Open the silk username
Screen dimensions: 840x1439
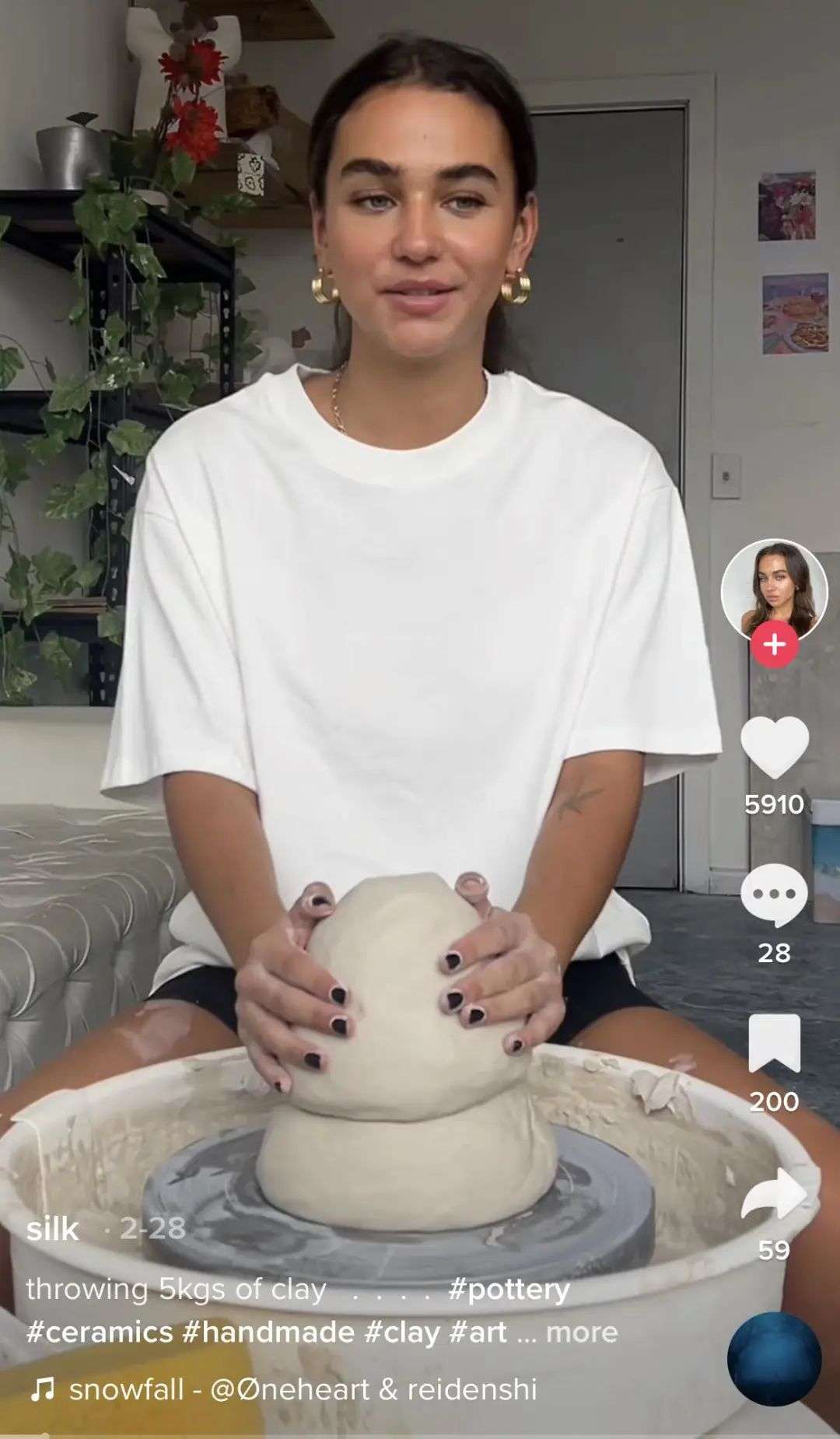click(x=53, y=1229)
